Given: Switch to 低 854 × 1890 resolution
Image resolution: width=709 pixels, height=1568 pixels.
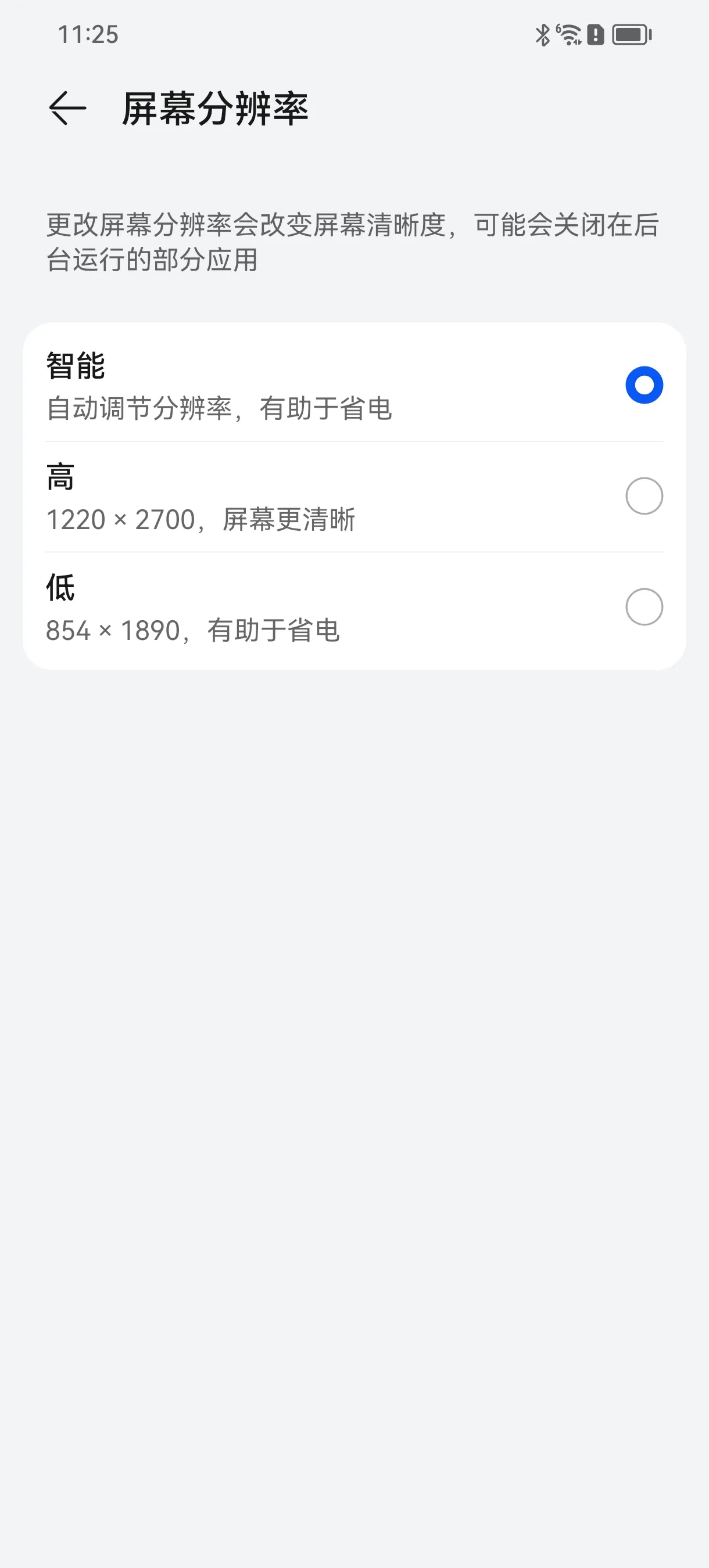Looking at the screenshot, I should pyautogui.click(x=354, y=607).
